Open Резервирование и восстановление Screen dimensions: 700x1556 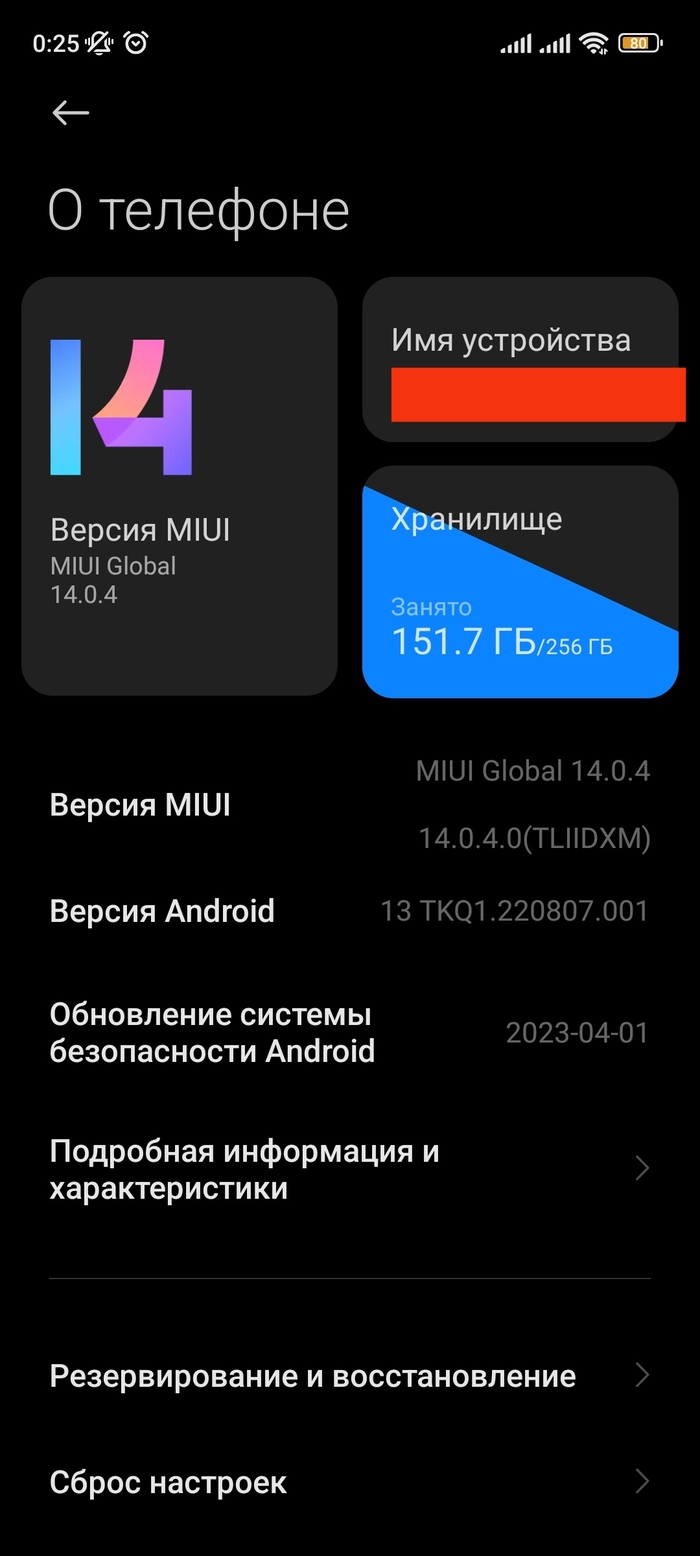coord(349,1376)
